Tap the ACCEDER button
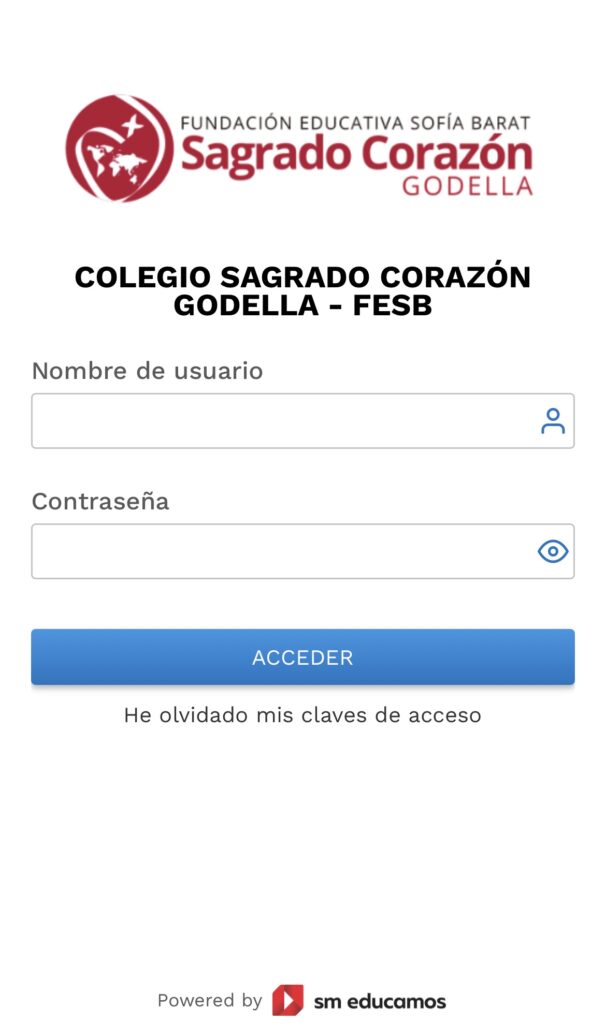Screen dimensions: 606x1024 coord(302,657)
